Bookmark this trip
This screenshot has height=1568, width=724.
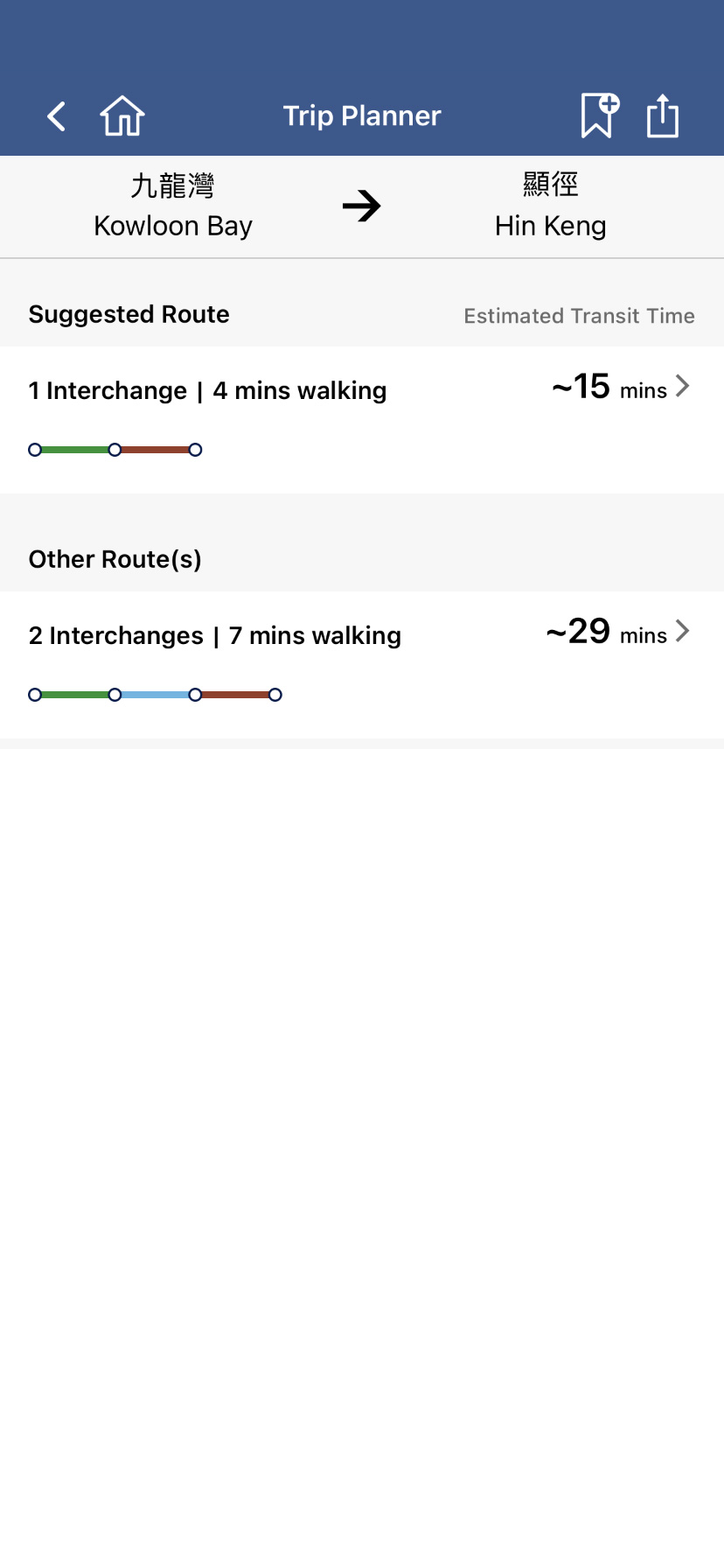point(600,115)
